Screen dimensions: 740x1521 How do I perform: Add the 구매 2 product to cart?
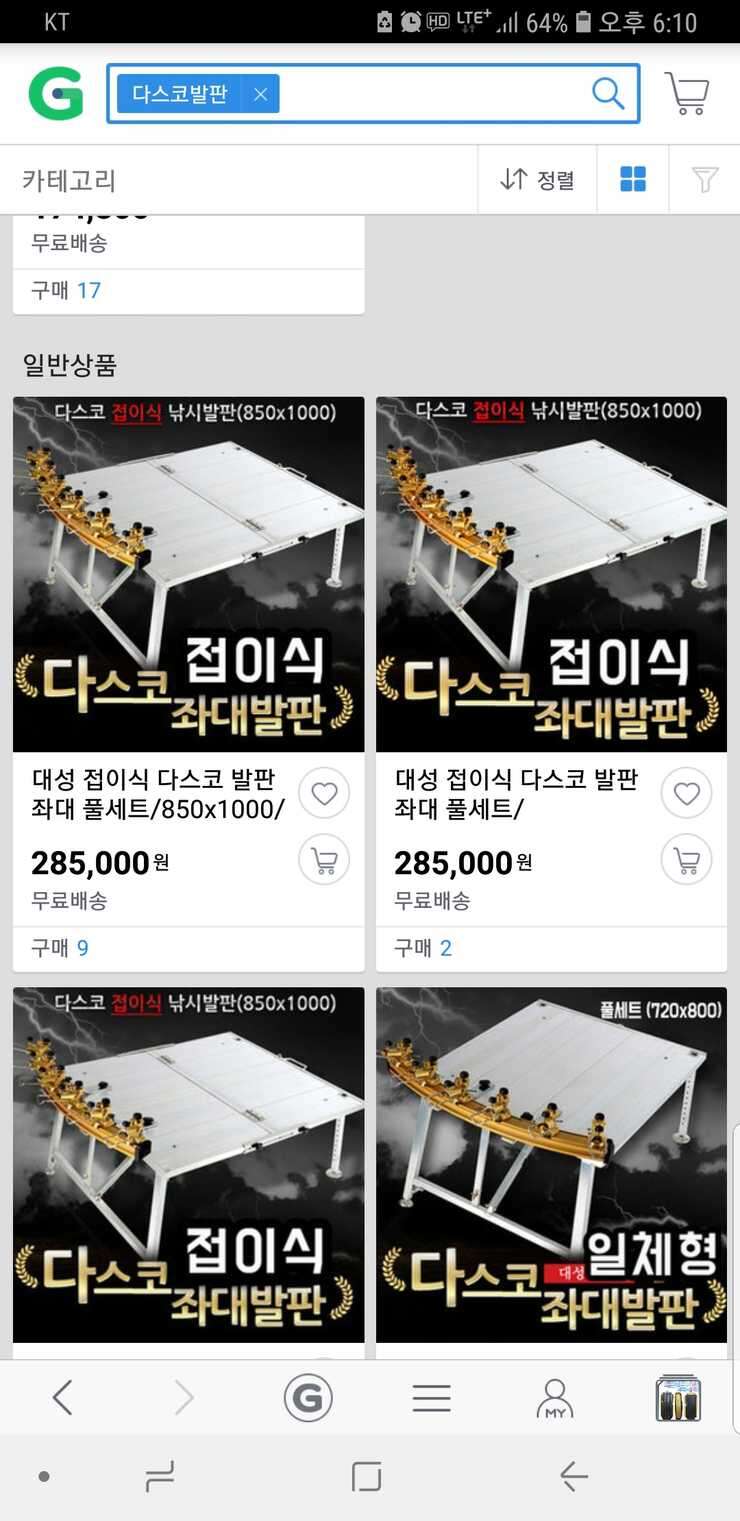(x=686, y=860)
